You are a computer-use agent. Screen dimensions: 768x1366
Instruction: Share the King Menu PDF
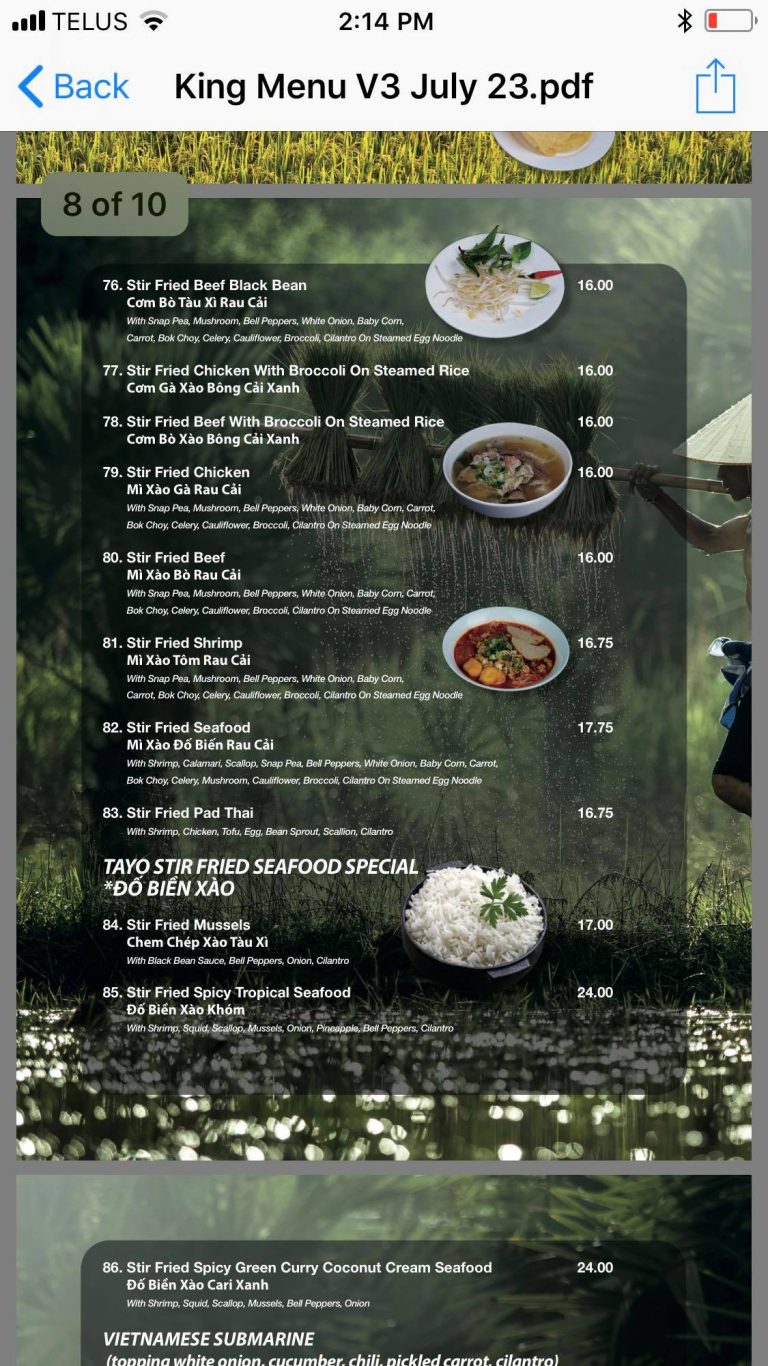click(x=715, y=87)
